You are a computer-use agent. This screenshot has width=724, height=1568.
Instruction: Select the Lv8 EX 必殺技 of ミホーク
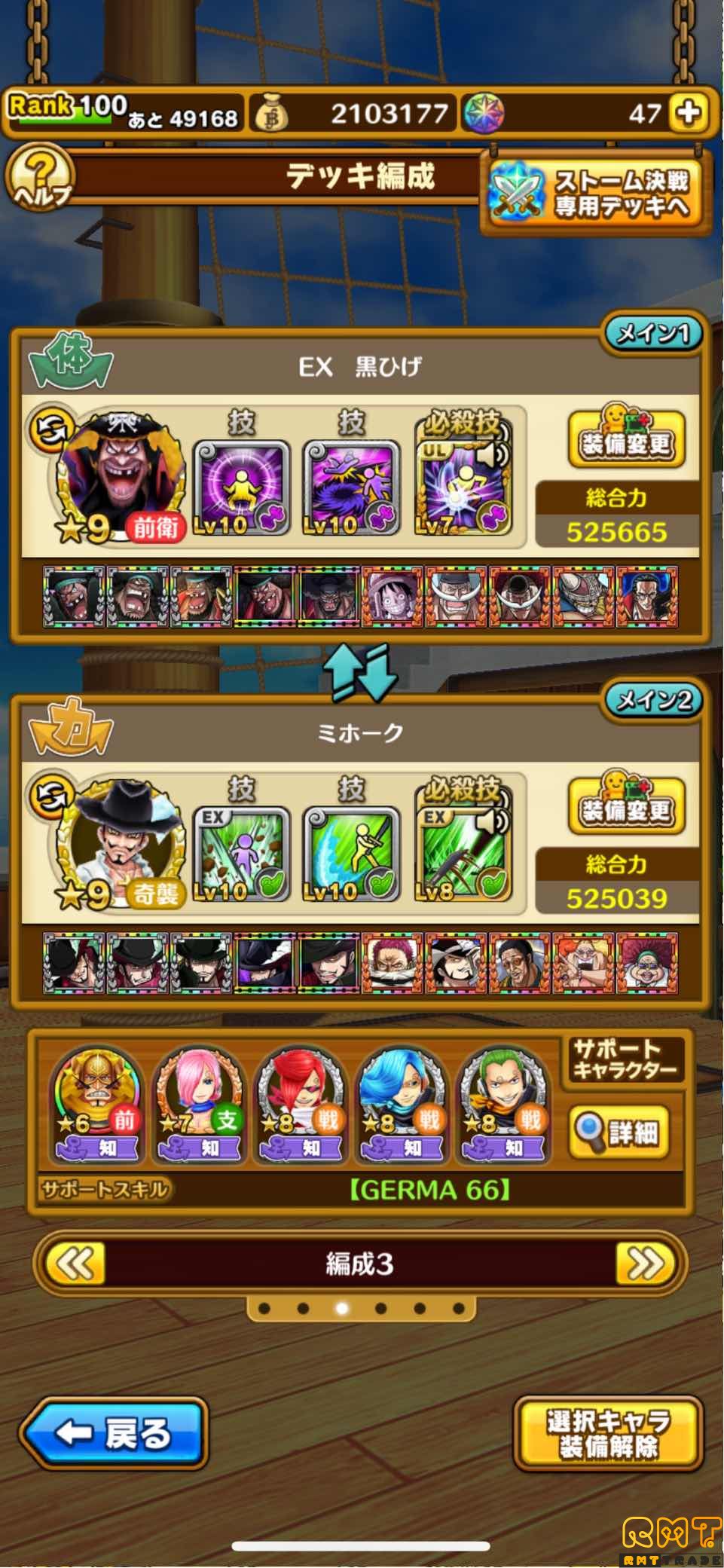(463, 853)
